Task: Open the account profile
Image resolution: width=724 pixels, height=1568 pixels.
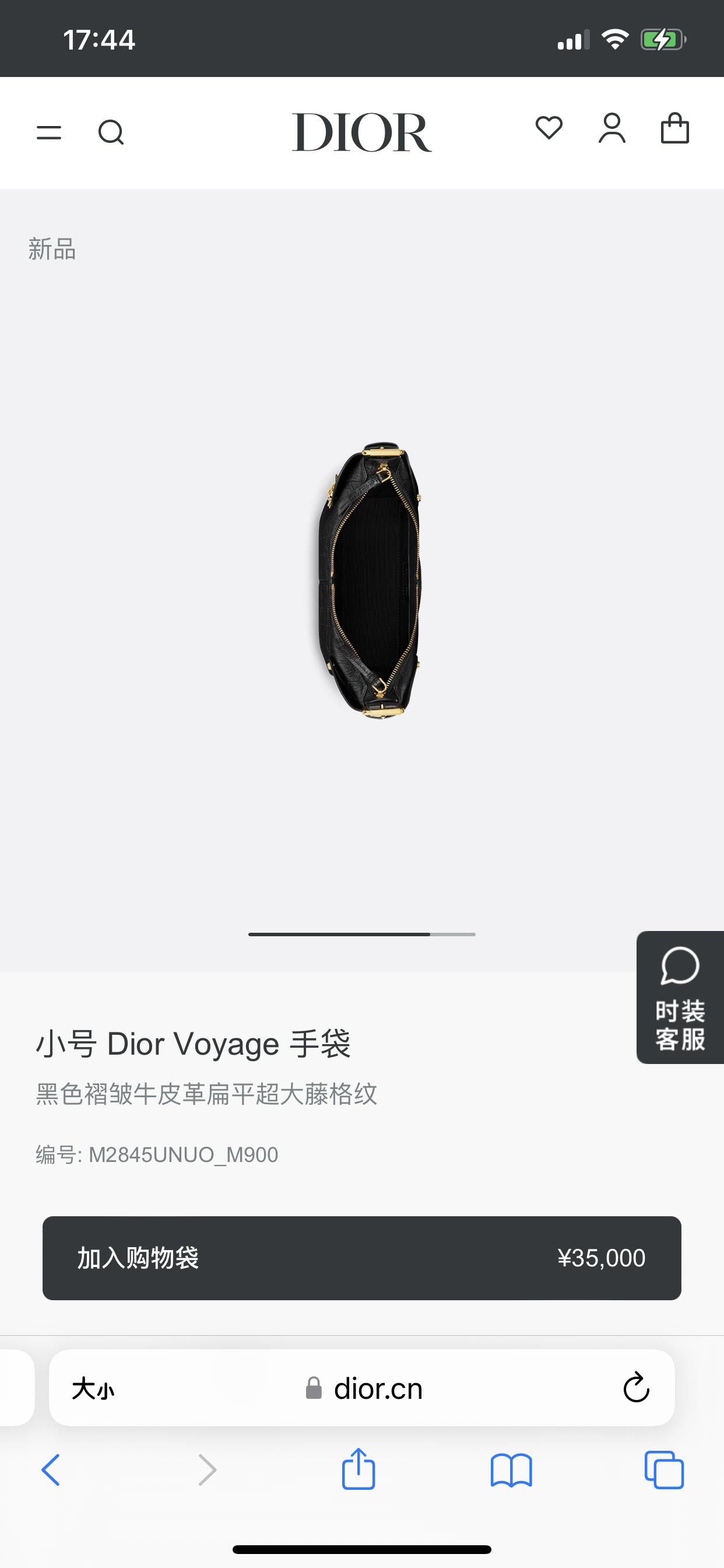Action: (612, 128)
